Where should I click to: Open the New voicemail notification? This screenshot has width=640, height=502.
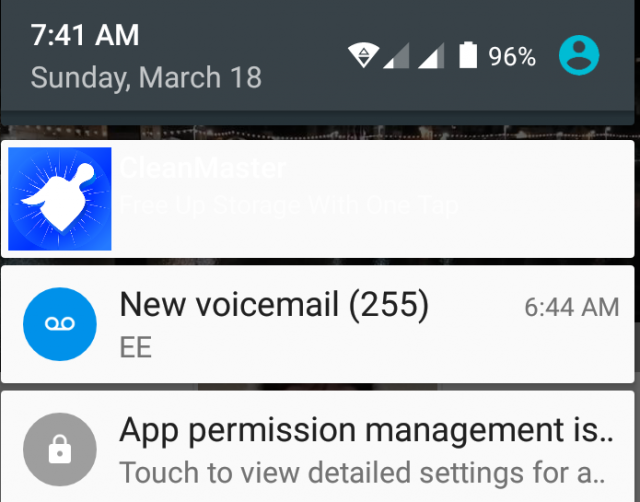click(x=318, y=323)
